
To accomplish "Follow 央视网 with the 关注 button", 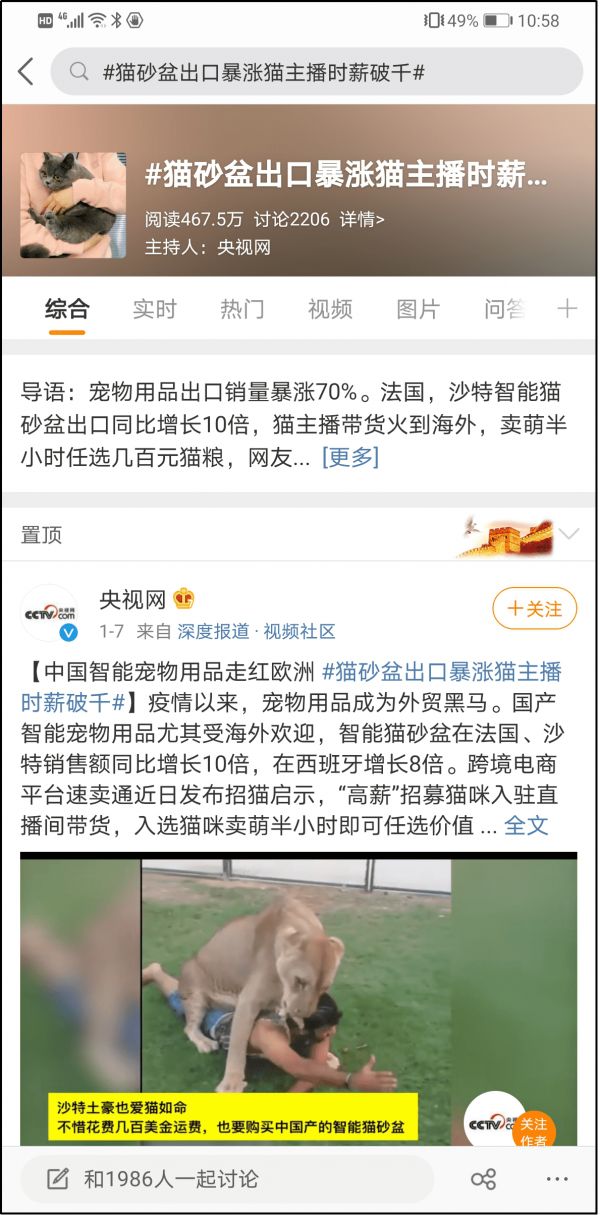I will [534, 608].
